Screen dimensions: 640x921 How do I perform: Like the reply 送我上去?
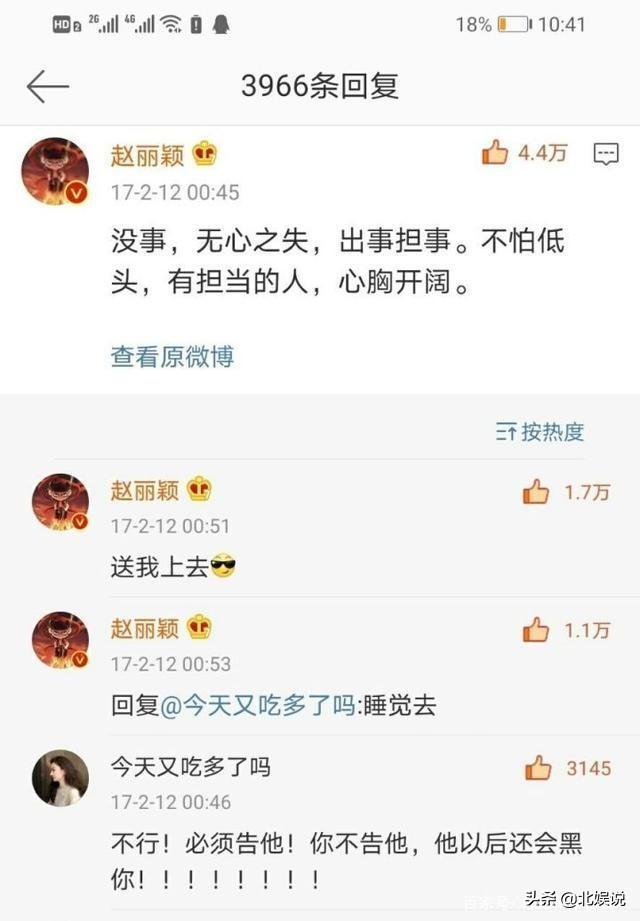536,491
